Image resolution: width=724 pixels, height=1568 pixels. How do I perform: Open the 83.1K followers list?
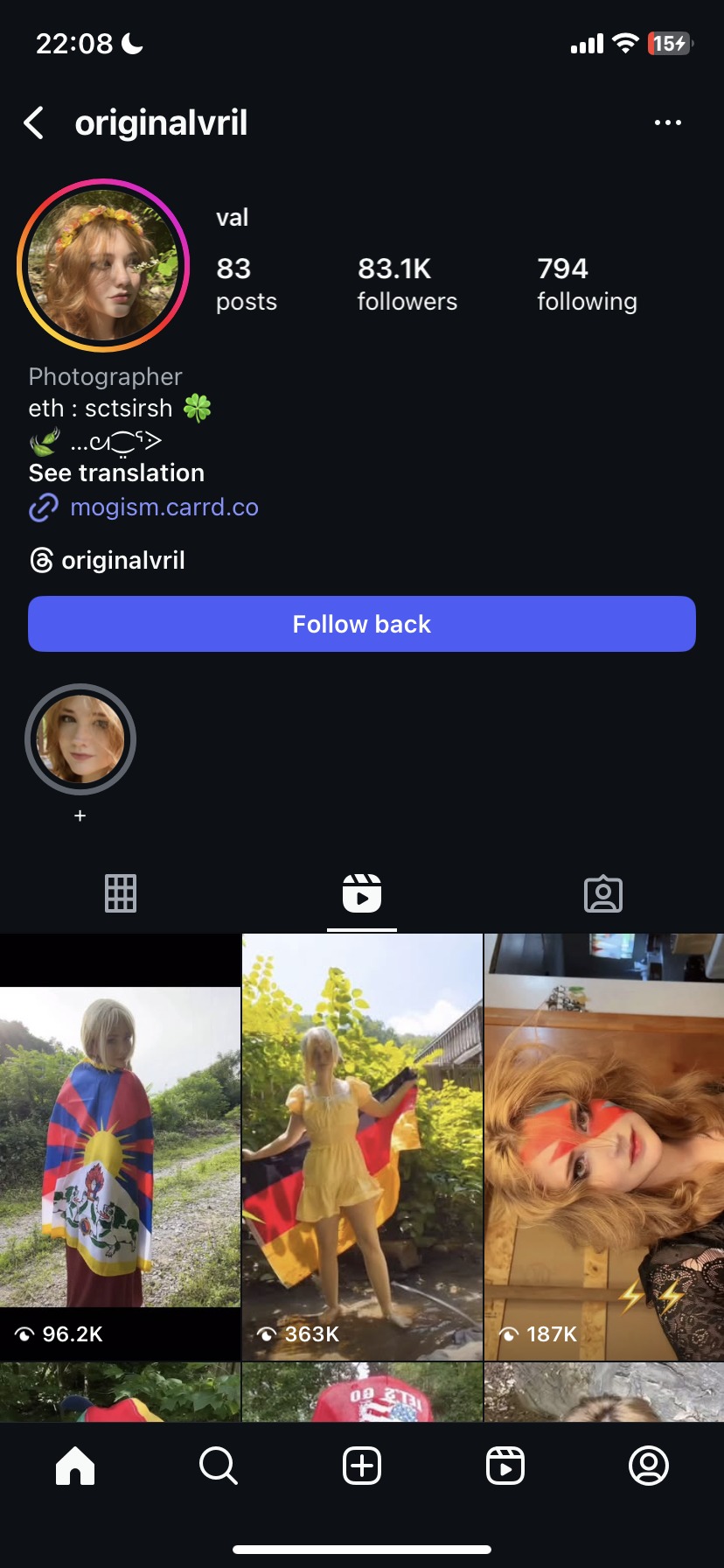coord(407,283)
